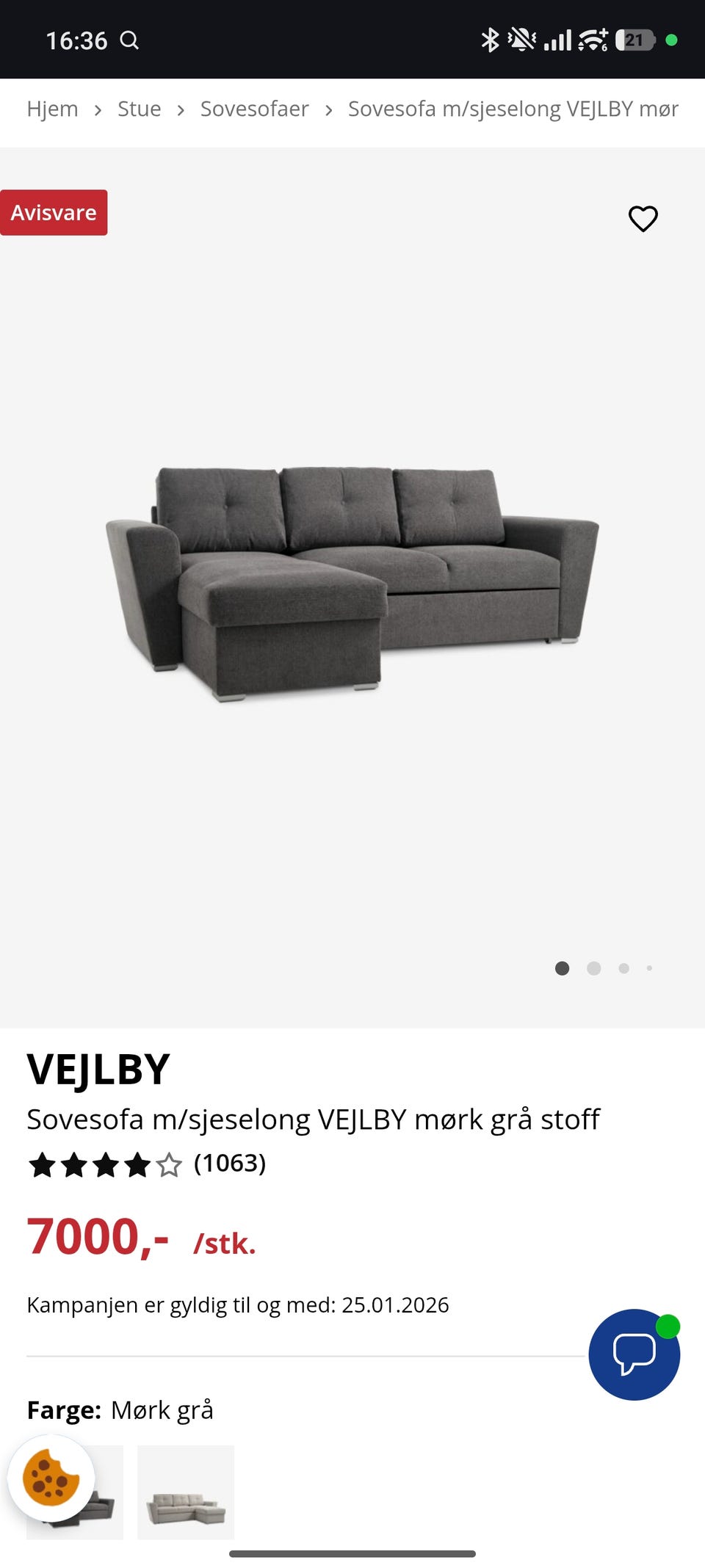Add the VEJLBY sofa to favorites
Viewport: 705px width, 1568px height.
click(643, 219)
